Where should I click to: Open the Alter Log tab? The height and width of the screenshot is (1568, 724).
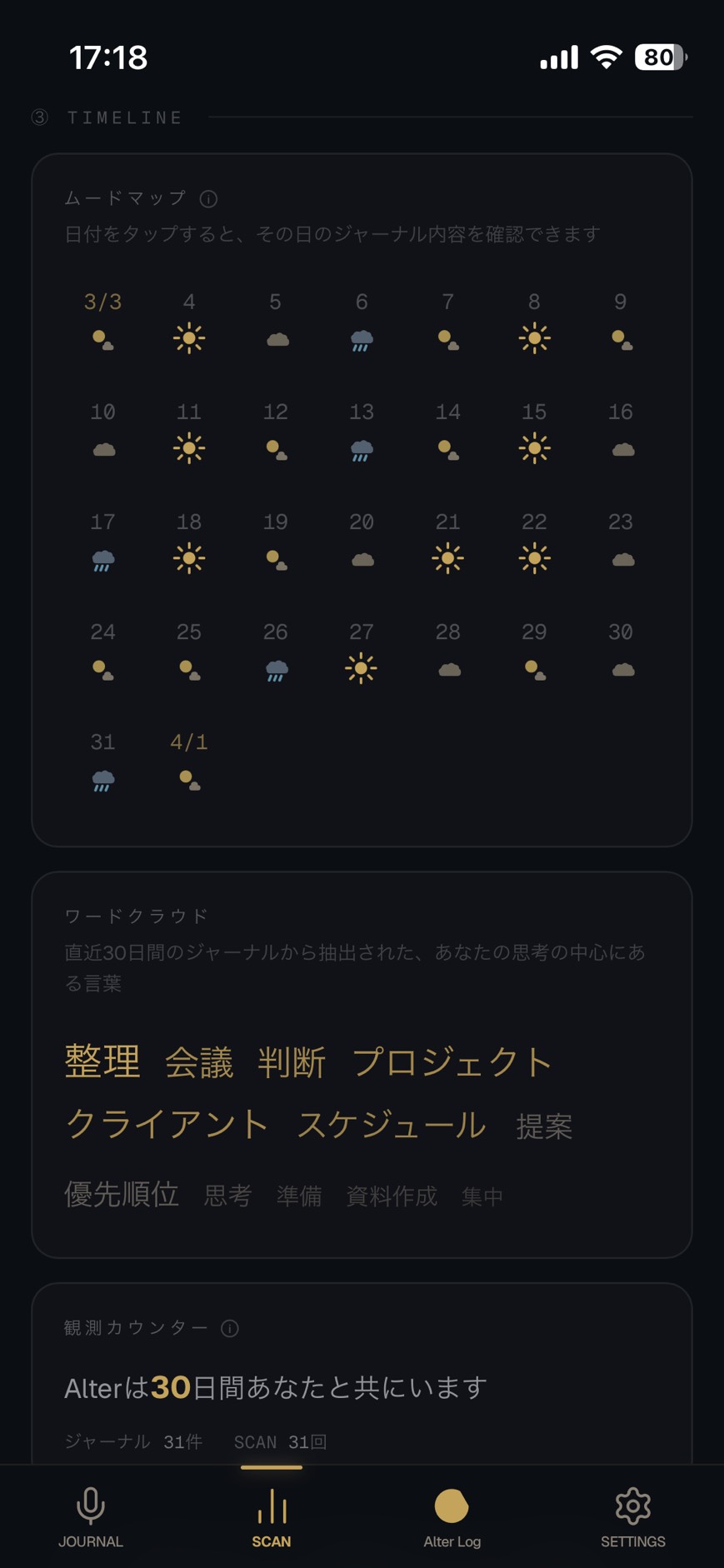point(452,1516)
